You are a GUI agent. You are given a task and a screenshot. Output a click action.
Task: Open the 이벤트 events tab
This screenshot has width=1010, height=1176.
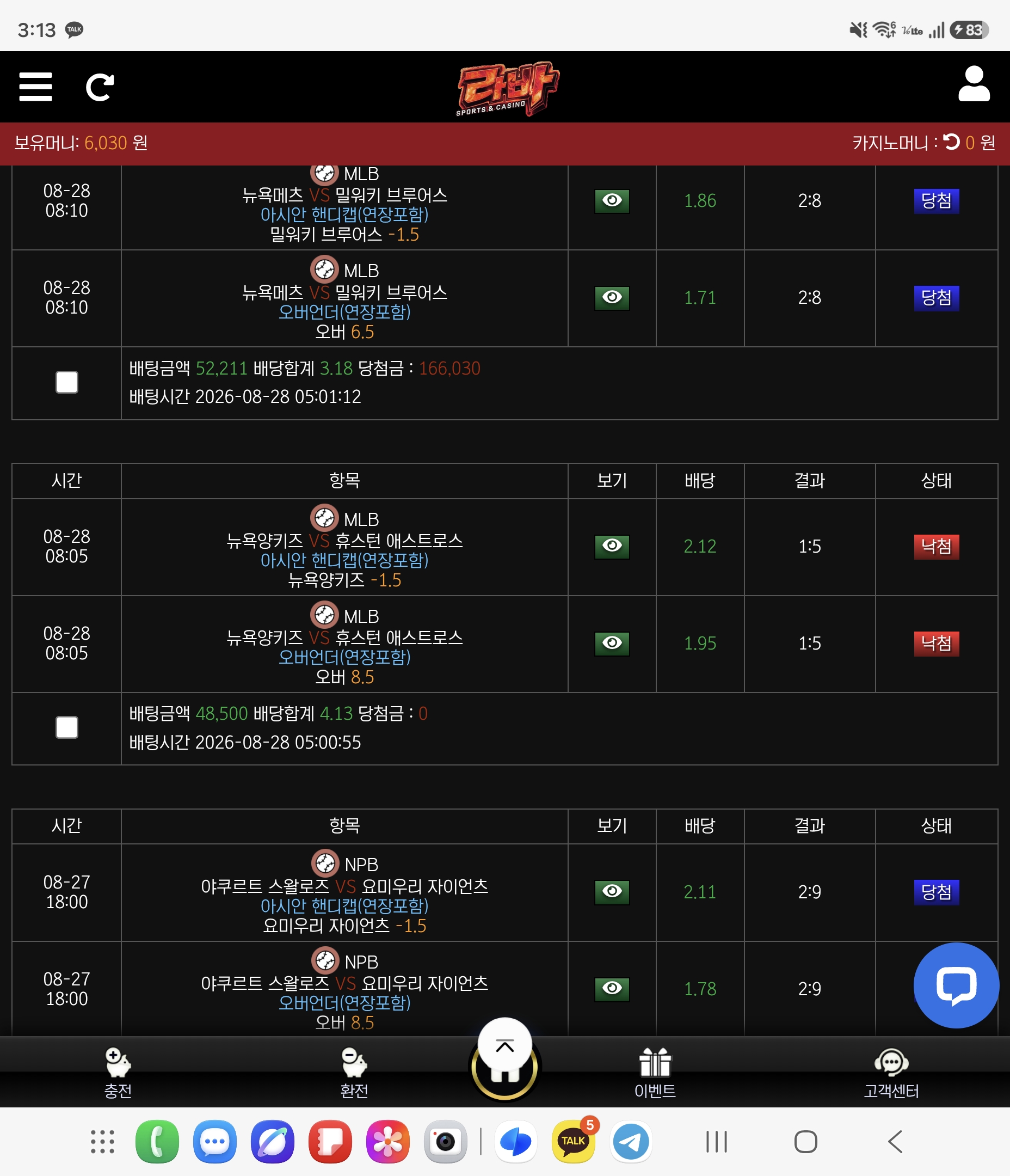(x=655, y=1073)
